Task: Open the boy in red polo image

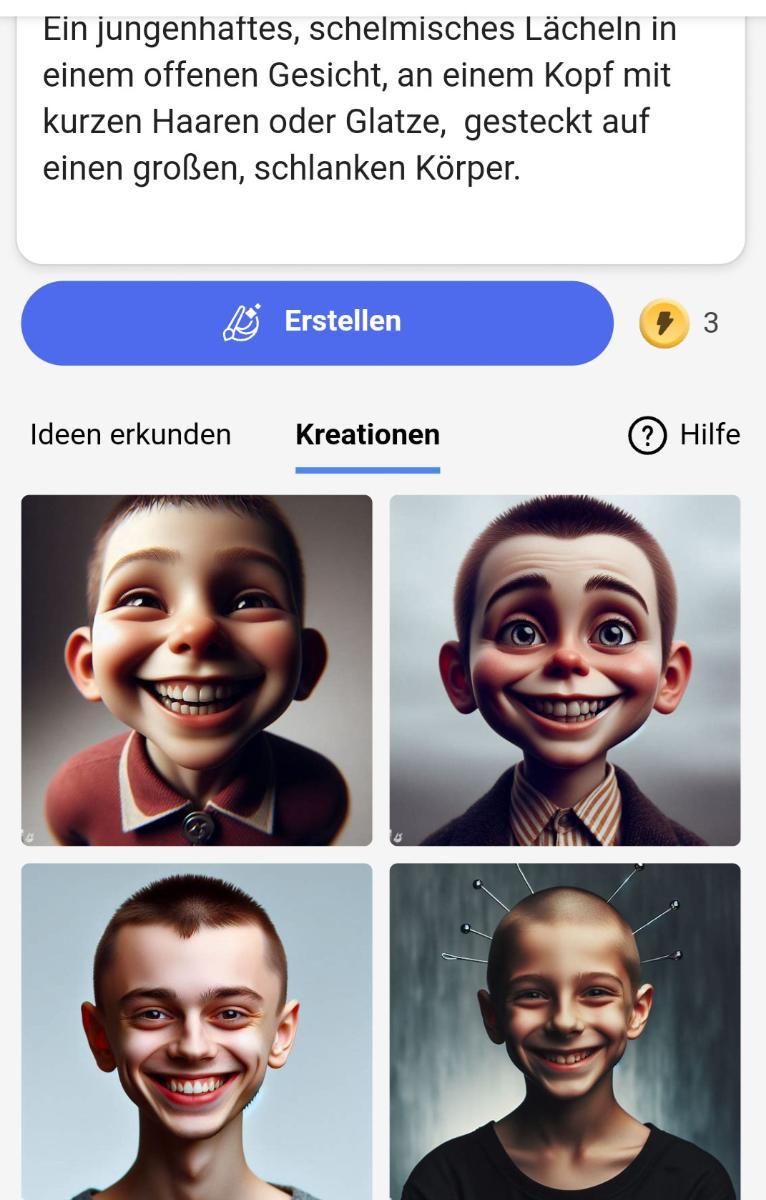Action: 196,670
